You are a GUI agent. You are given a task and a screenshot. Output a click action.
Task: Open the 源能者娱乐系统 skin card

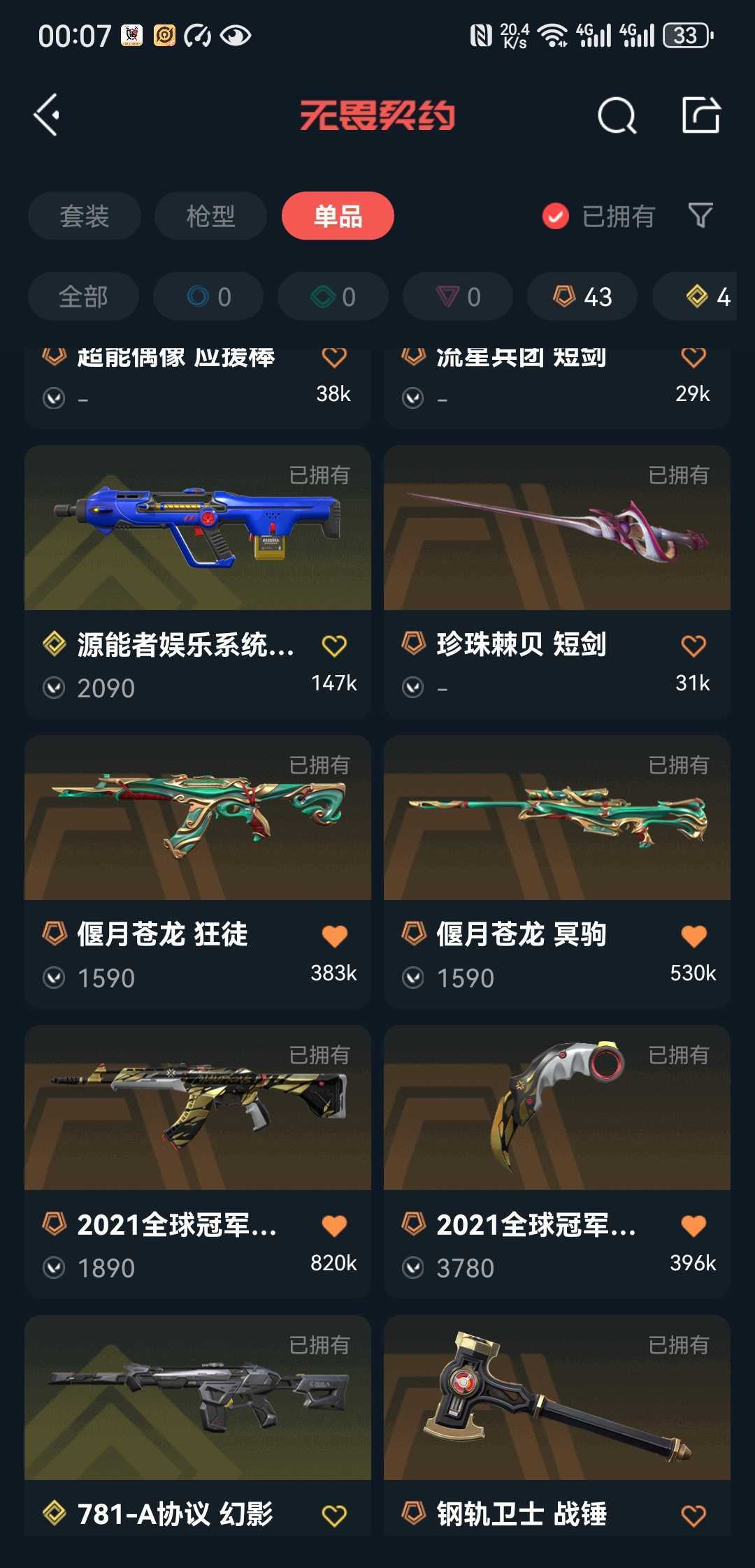pos(198,581)
